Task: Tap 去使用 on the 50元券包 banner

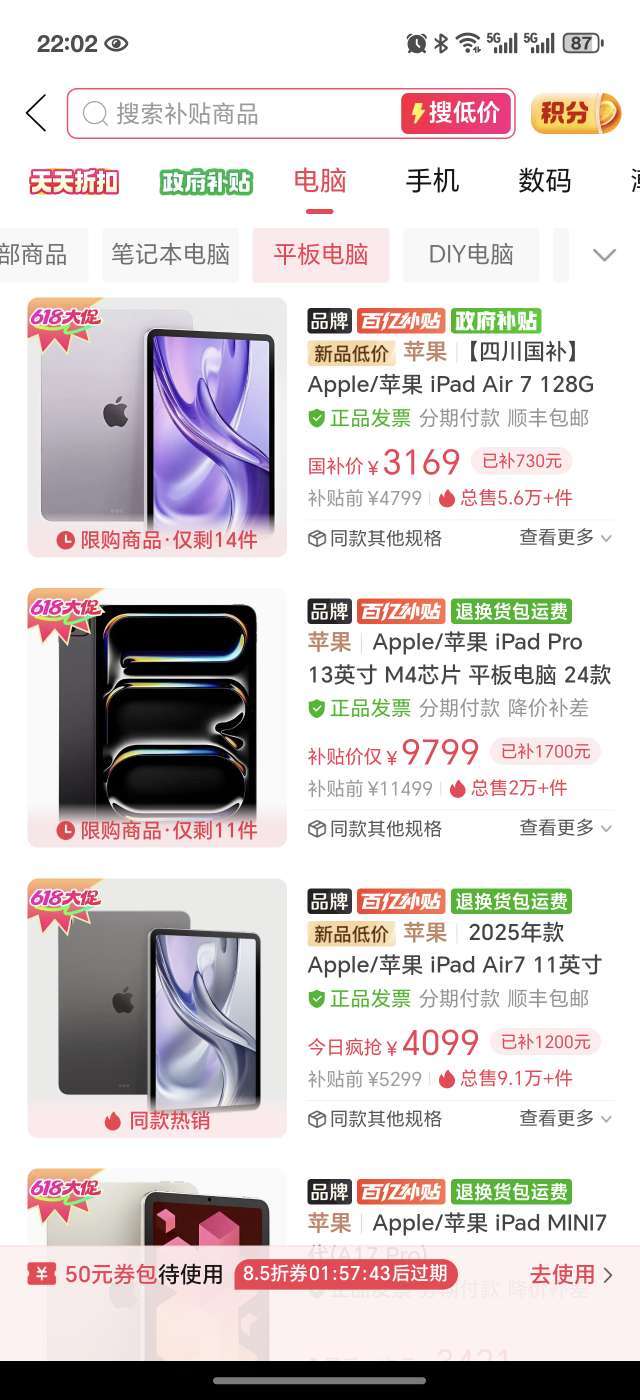Action: 571,1274
